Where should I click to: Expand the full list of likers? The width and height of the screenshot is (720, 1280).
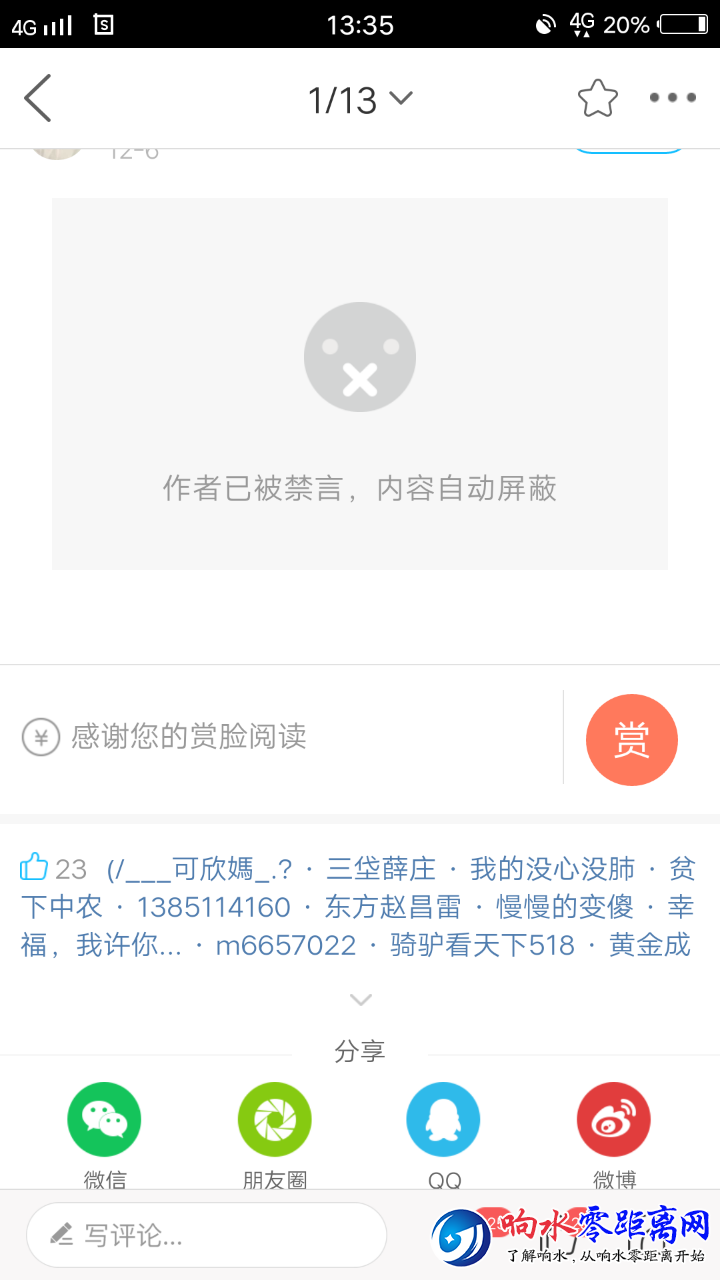(360, 999)
